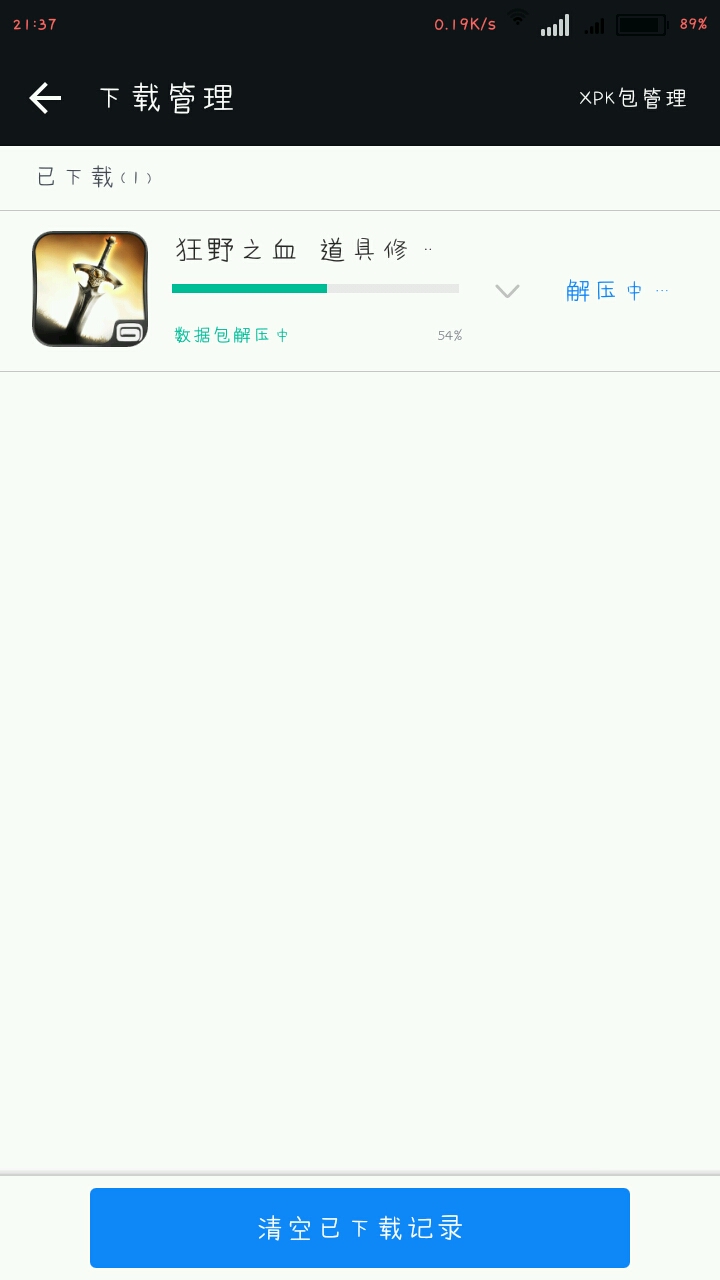The height and width of the screenshot is (1280, 720).
Task: Go back from 下载管理
Action: click(x=45, y=98)
